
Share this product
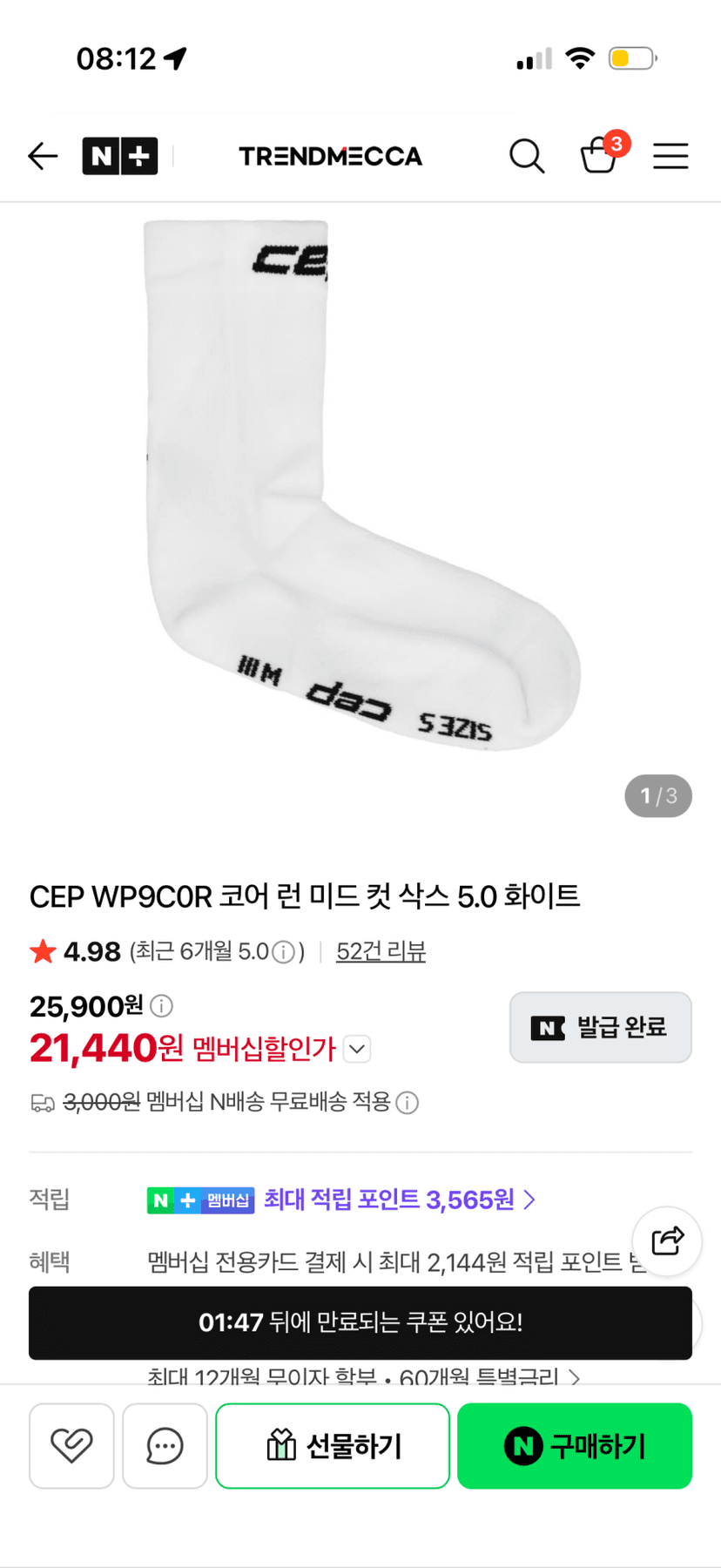point(667,1241)
